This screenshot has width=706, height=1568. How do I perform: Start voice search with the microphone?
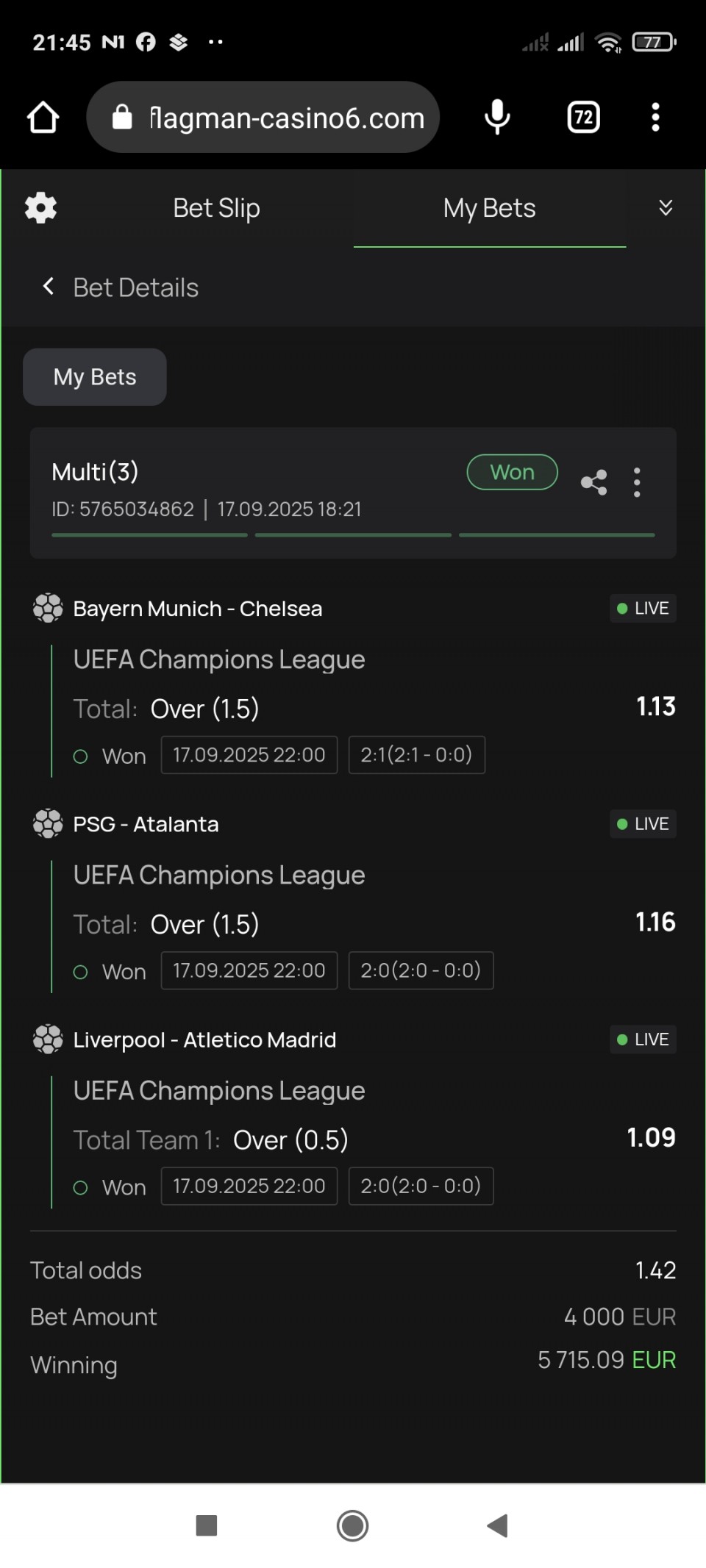coord(497,117)
